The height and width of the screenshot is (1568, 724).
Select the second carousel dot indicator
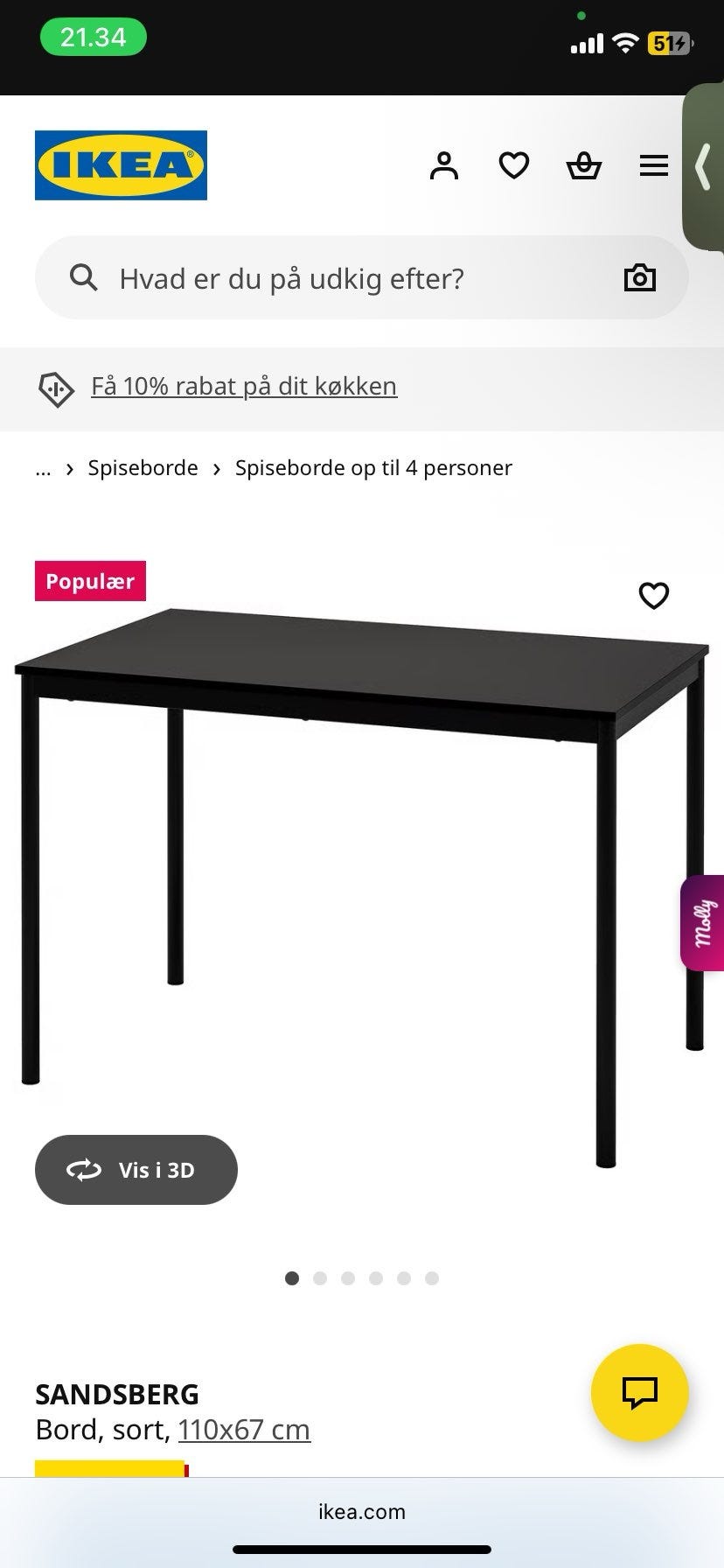[320, 1278]
